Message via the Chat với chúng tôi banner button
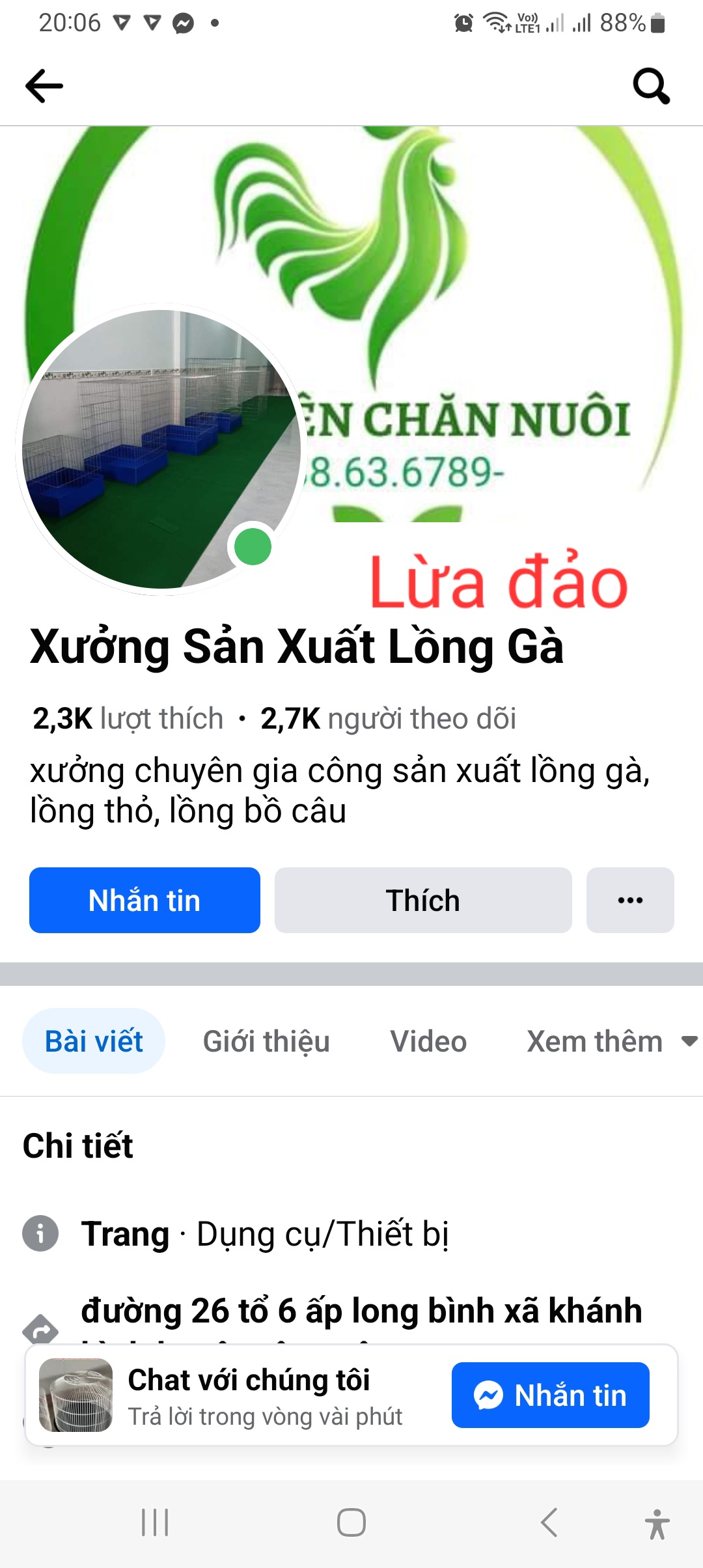The width and height of the screenshot is (703, 1568). [551, 1395]
